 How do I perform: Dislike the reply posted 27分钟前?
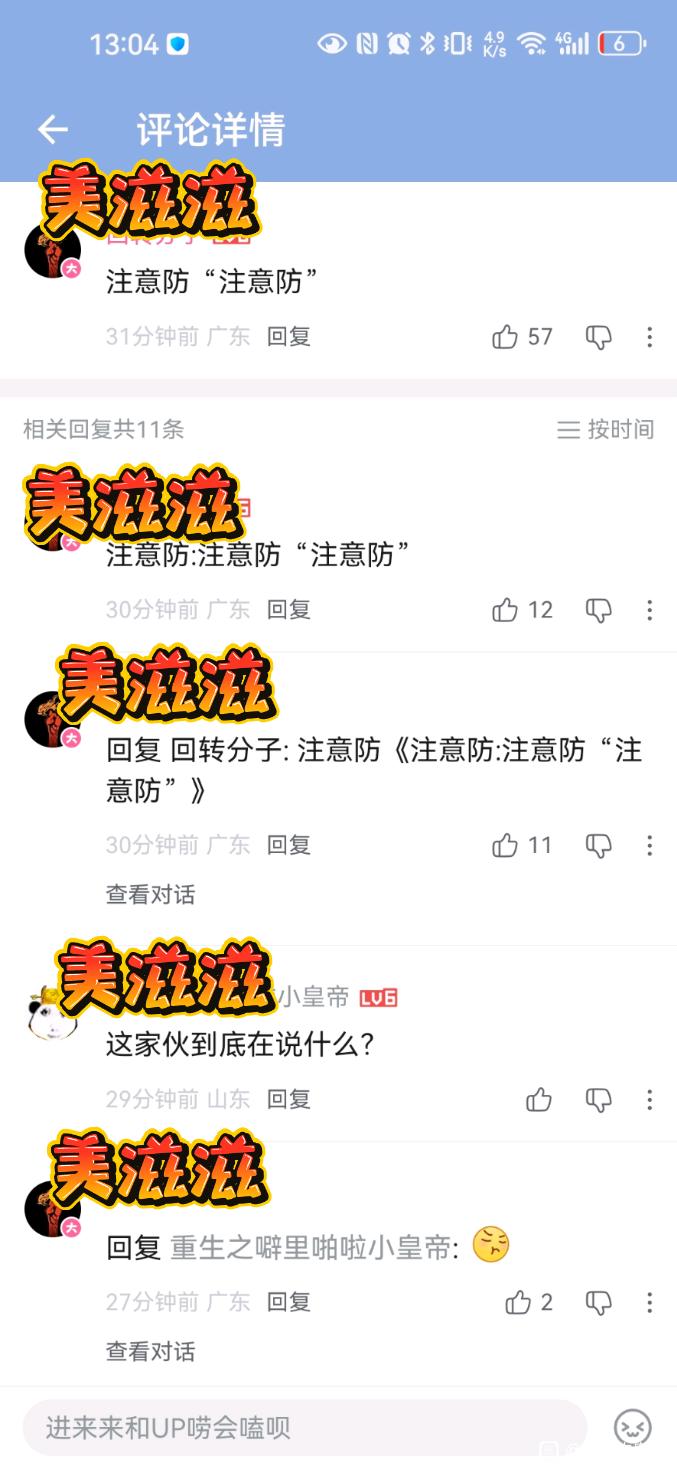598,1302
